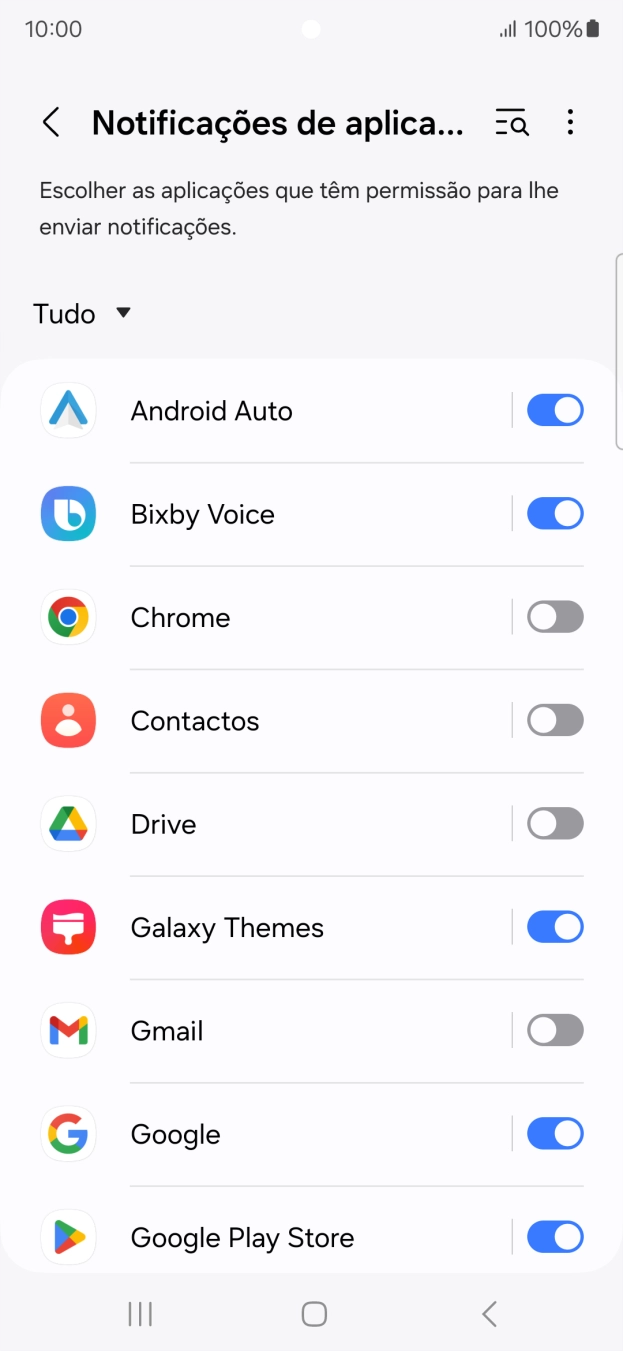This screenshot has width=623, height=1351.
Task: Turn off Google Play Store notifications
Action: click(x=555, y=1237)
